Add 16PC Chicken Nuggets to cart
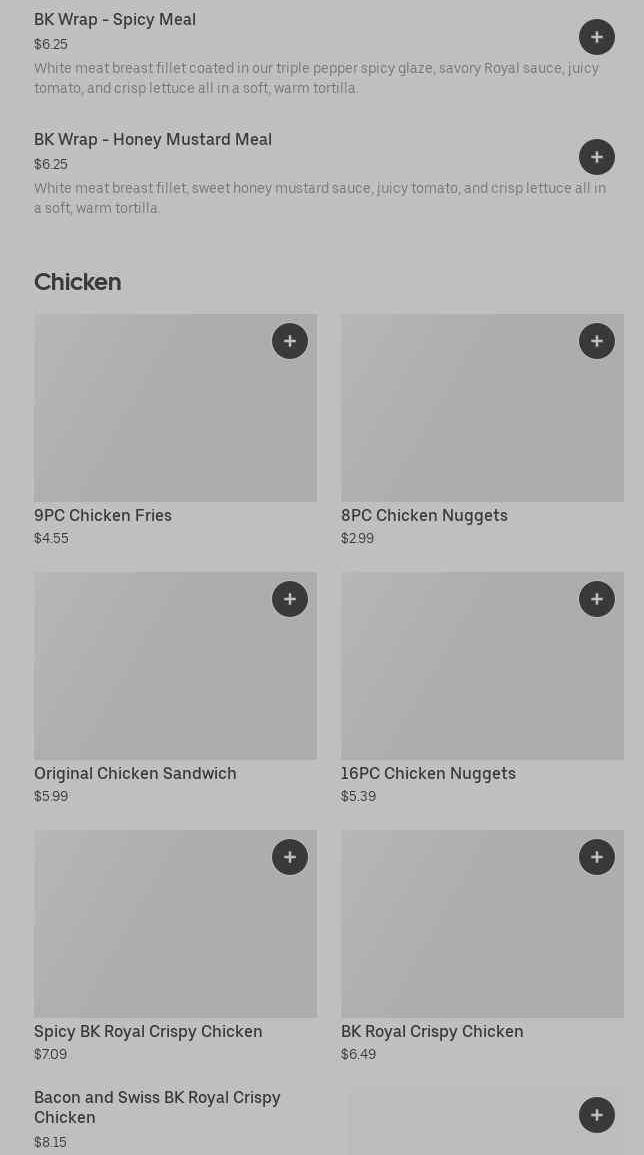644x1155 pixels. pyautogui.click(x=596, y=599)
